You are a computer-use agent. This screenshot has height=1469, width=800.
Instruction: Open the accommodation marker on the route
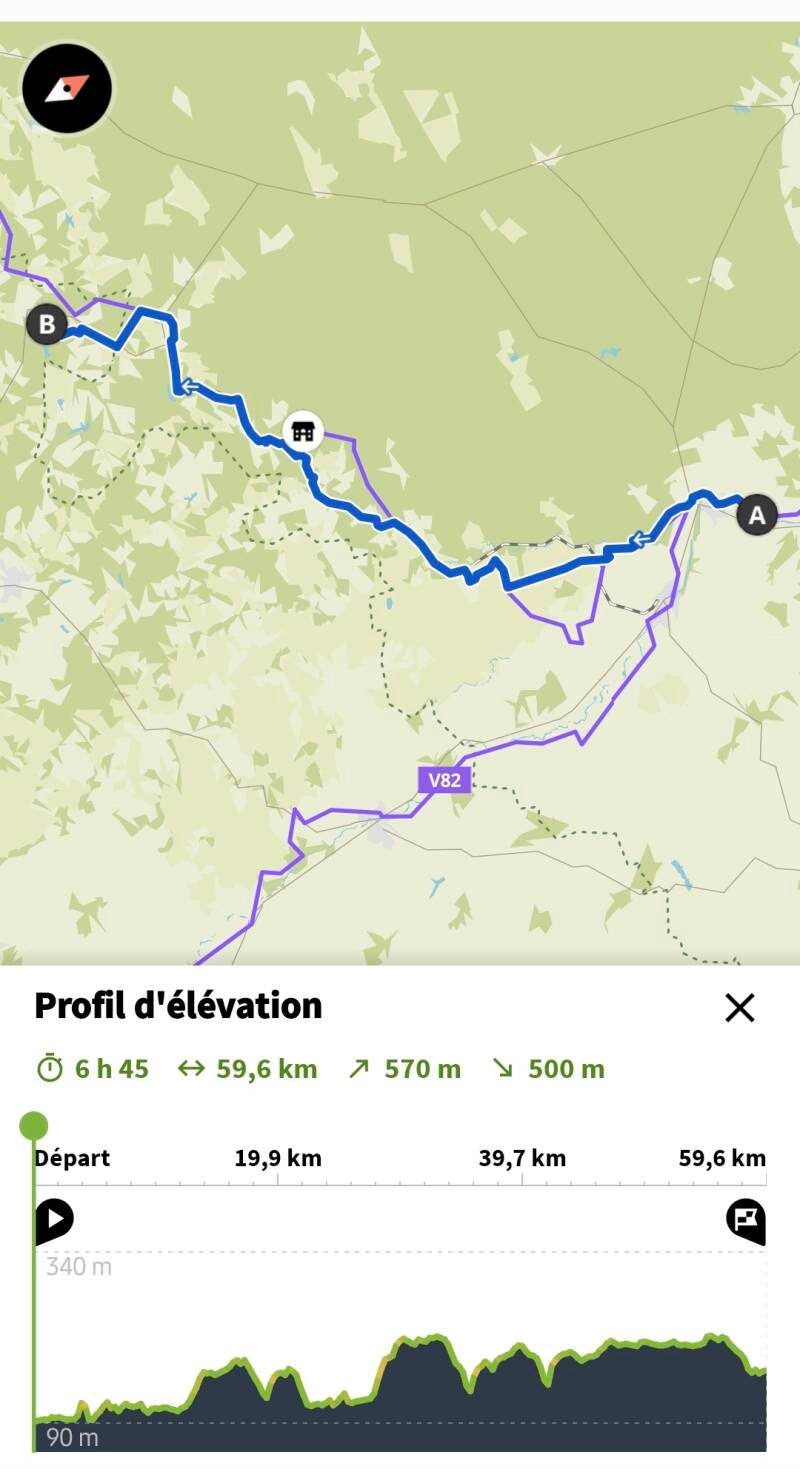coord(302,432)
